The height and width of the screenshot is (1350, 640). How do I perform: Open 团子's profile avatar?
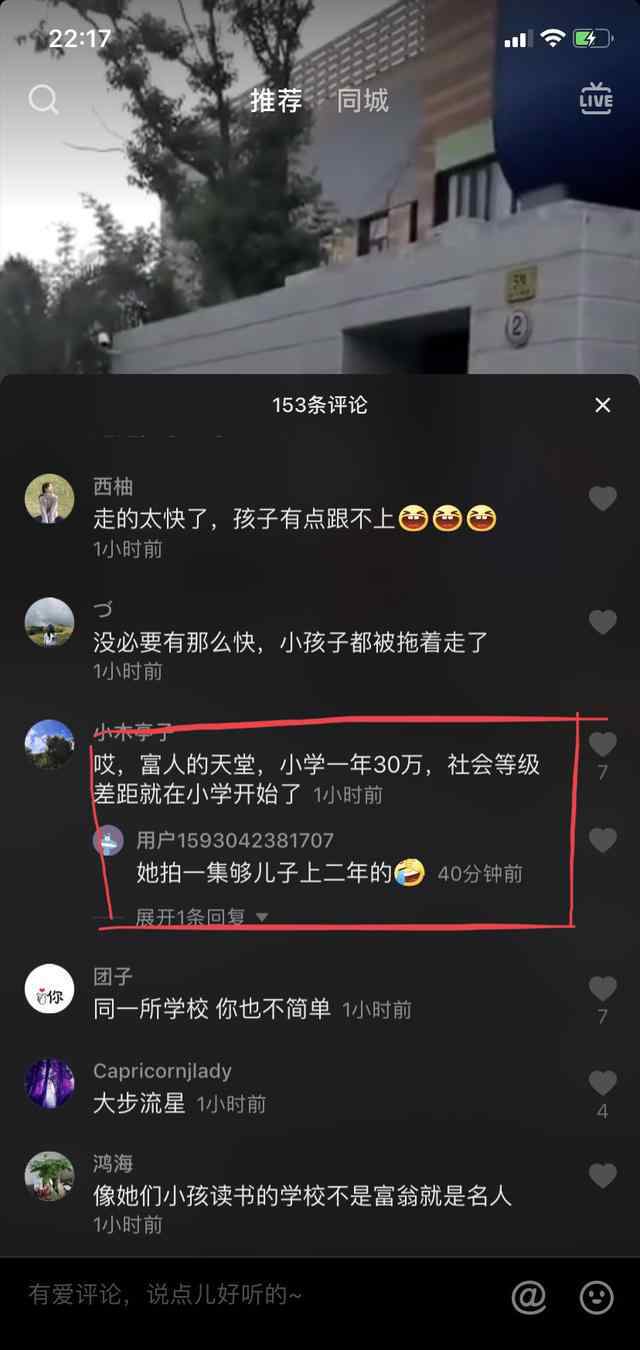(49, 988)
